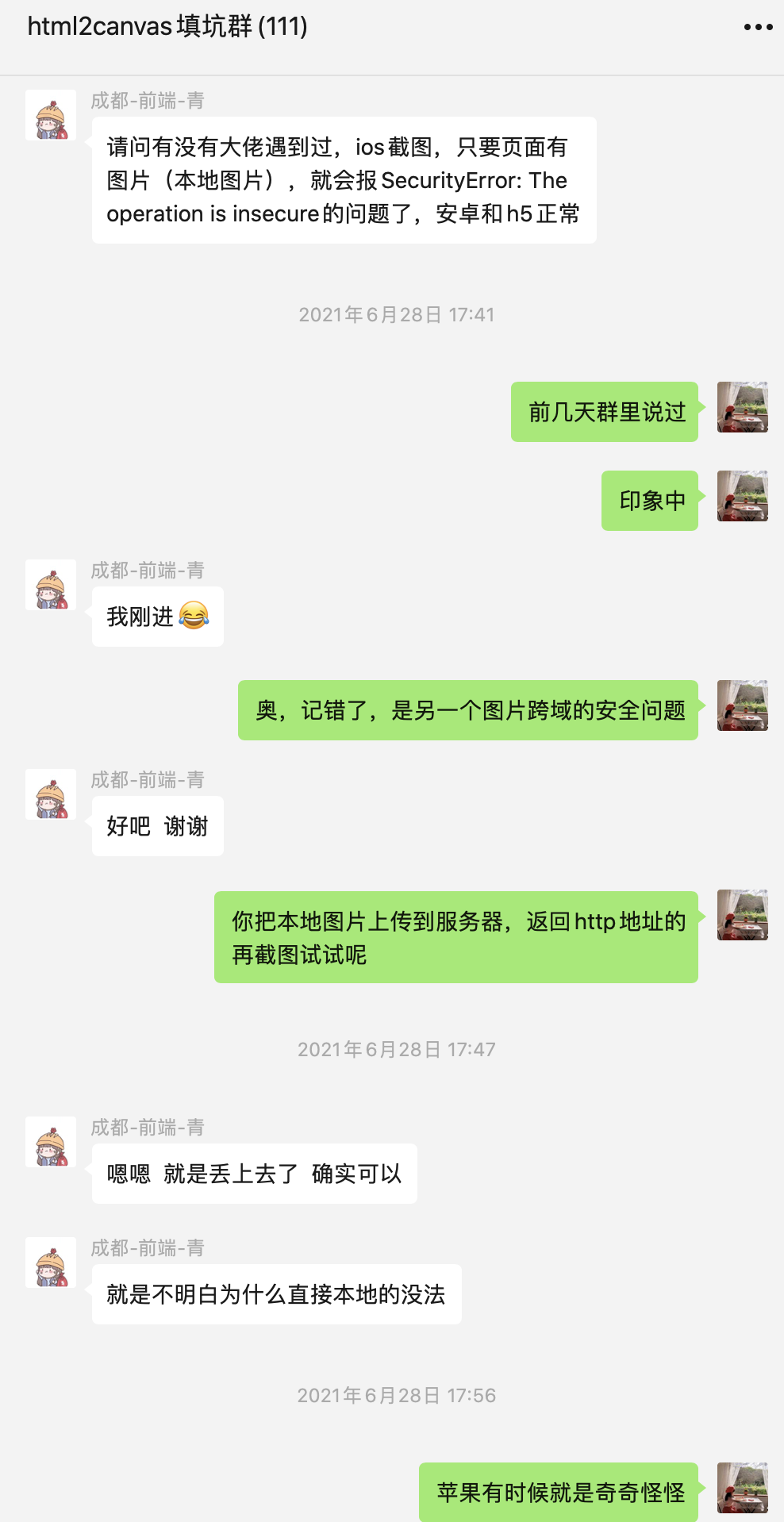The width and height of the screenshot is (784, 1522).
Task: Open the group chat options menu
Action: pos(758,27)
